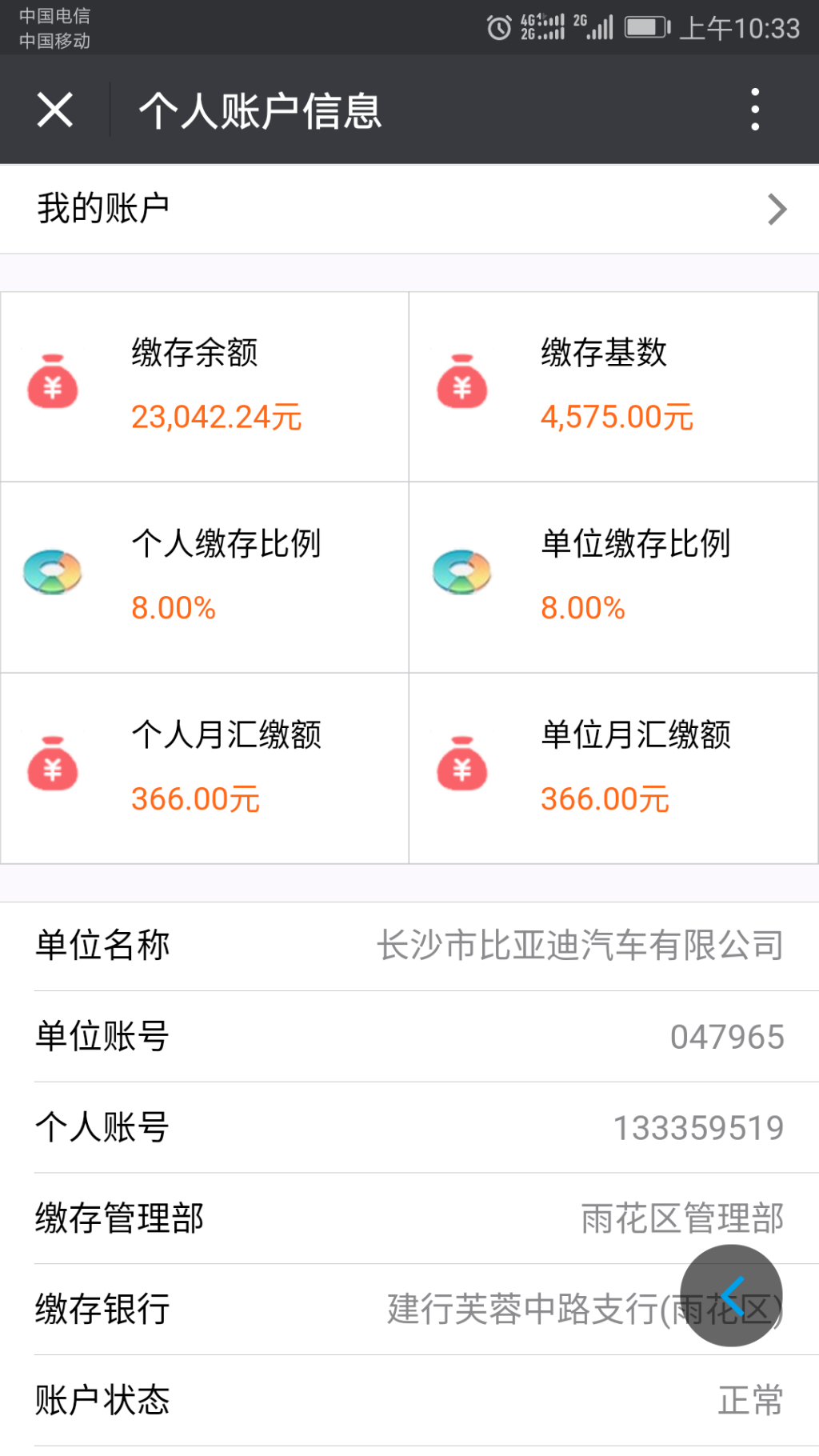Click the money bag icon beside 单位月汇缴额

(x=462, y=766)
